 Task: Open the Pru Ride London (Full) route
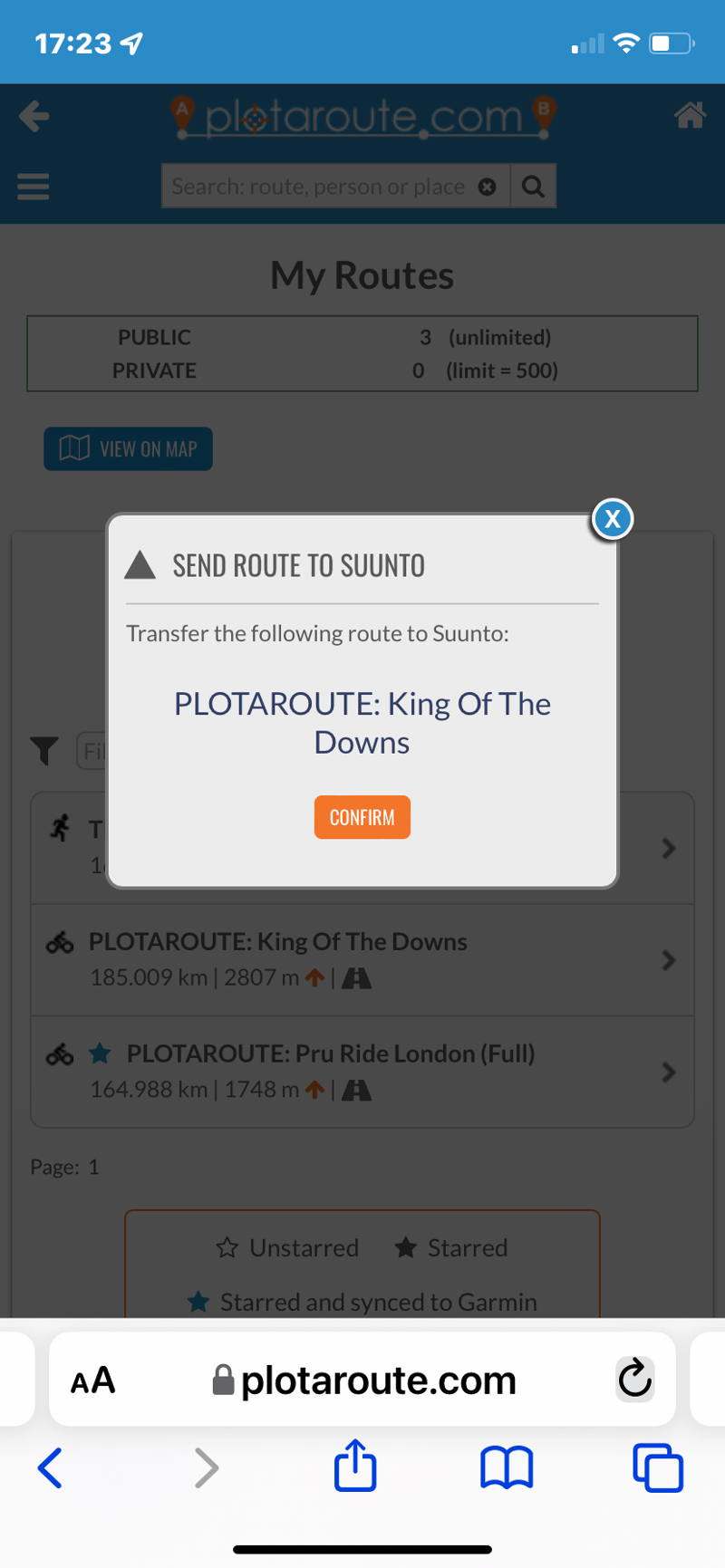[x=362, y=1072]
